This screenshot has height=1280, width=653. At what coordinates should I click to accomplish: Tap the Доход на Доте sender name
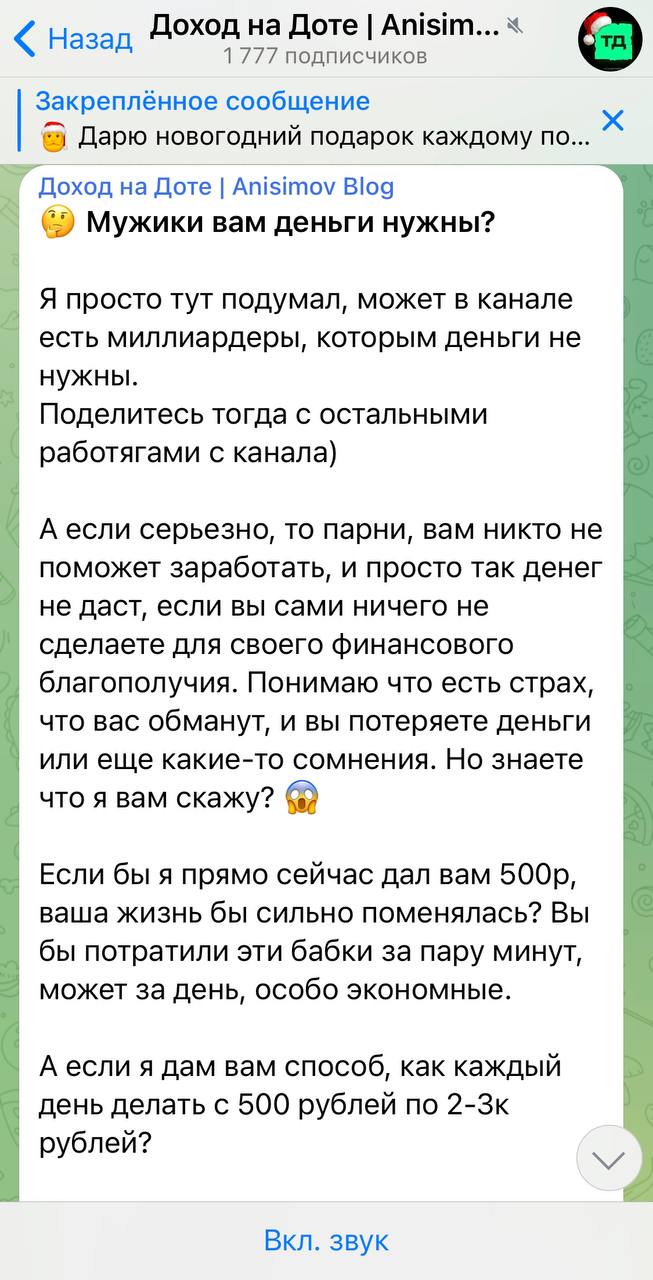coord(216,186)
